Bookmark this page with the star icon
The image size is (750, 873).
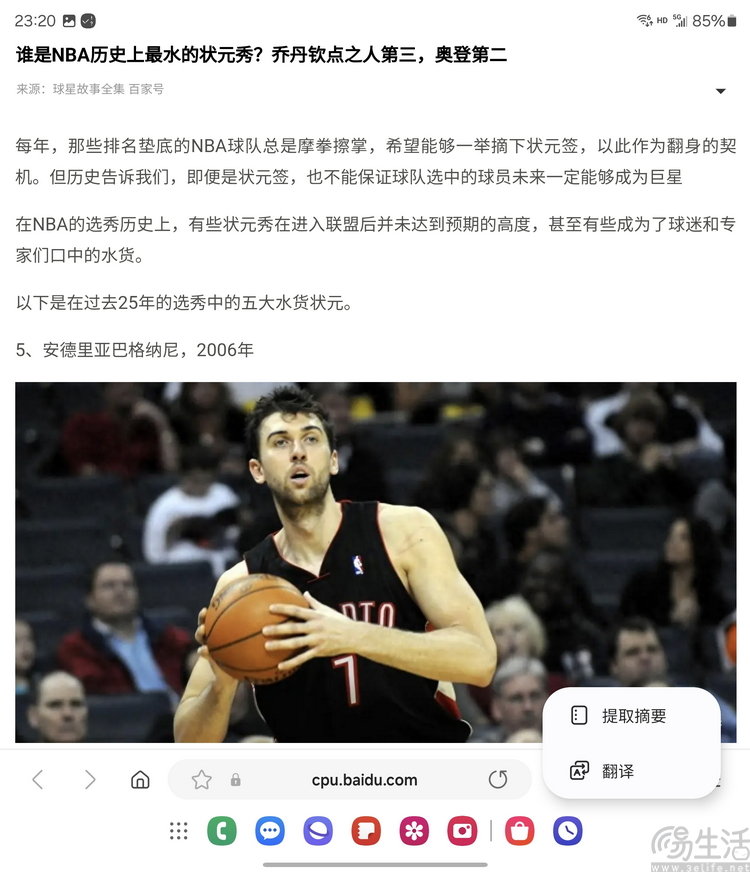pos(201,780)
